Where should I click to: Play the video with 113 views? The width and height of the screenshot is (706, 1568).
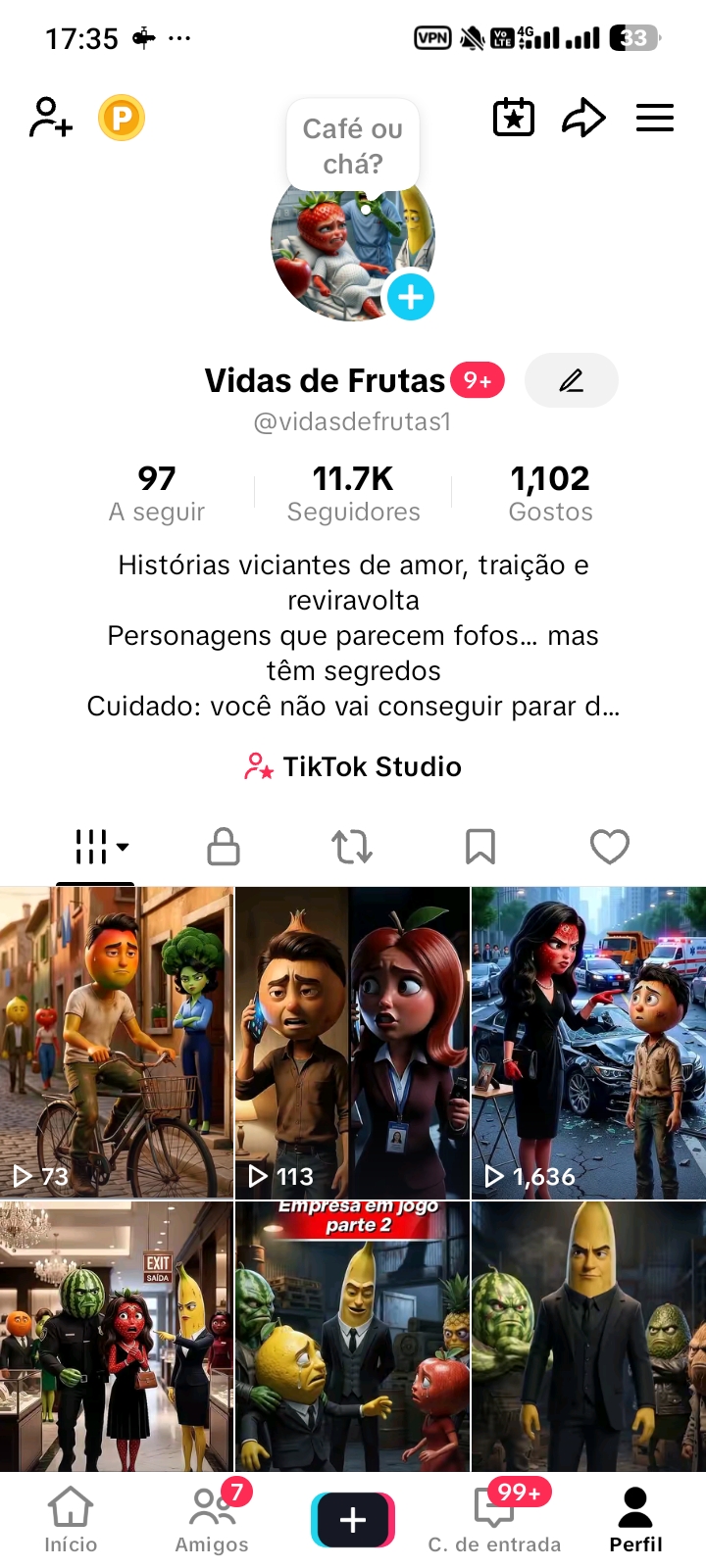pos(353,1043)
